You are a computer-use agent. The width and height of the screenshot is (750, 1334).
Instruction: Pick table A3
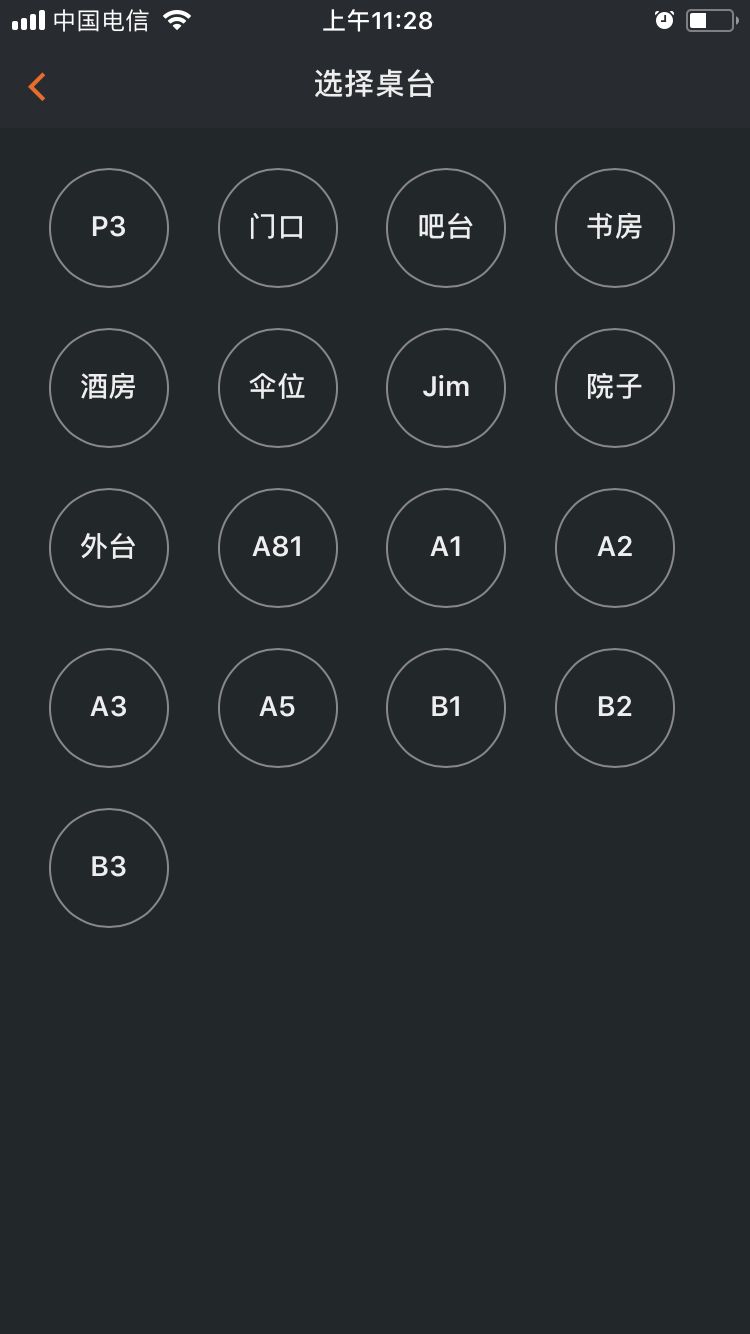pyautogui.click(x=109, y=708)
